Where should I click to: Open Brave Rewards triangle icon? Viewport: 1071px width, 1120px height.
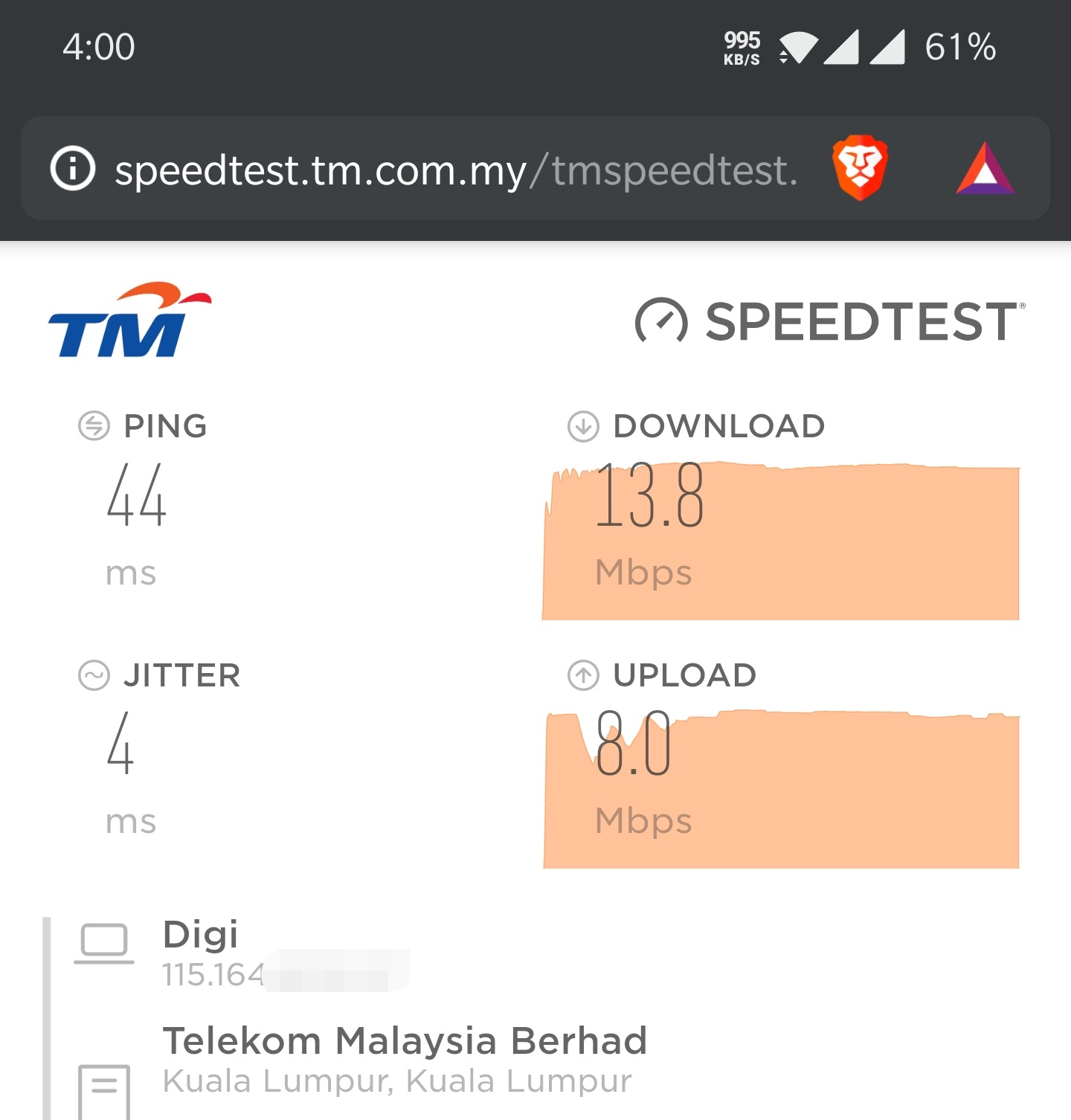tap(985, 169)
